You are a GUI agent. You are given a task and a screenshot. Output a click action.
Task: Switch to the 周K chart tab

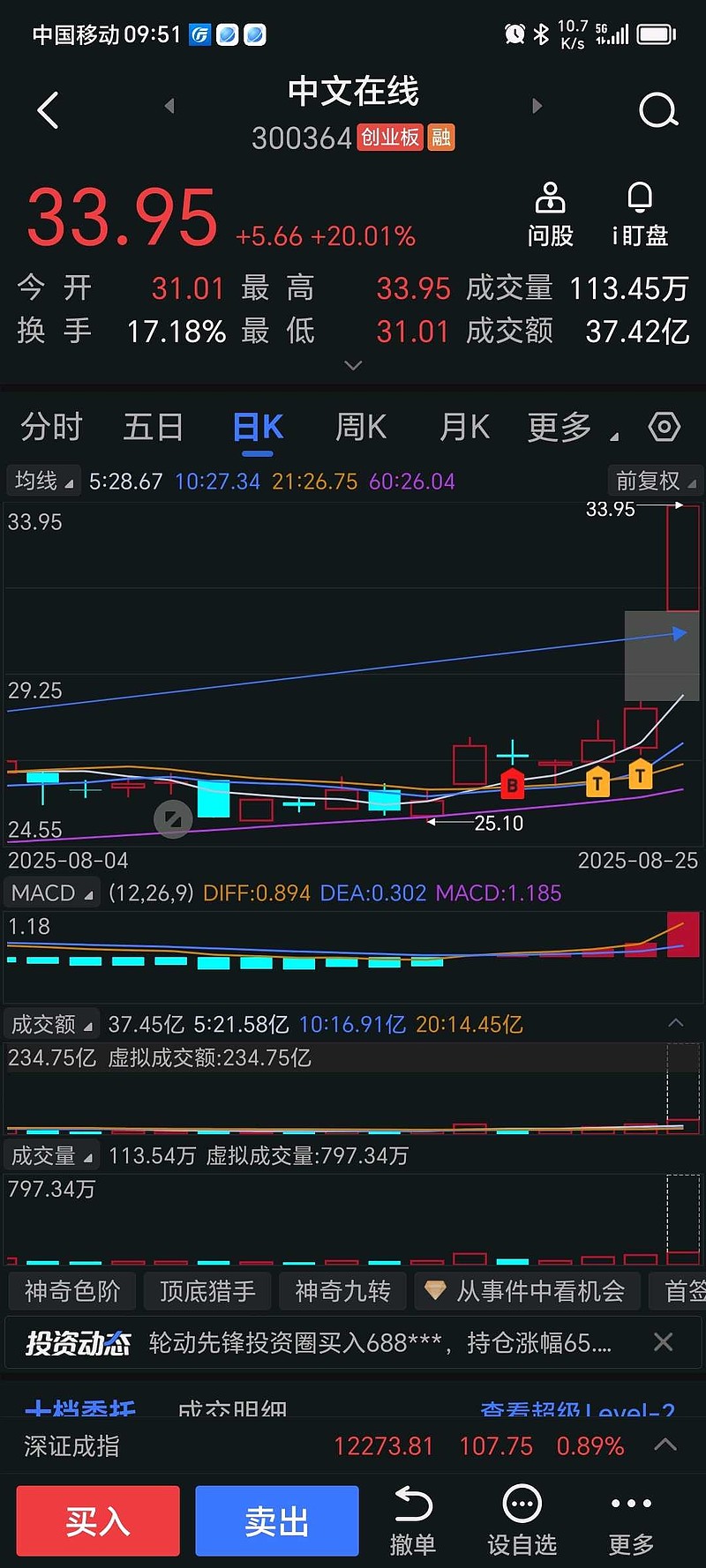361,428
